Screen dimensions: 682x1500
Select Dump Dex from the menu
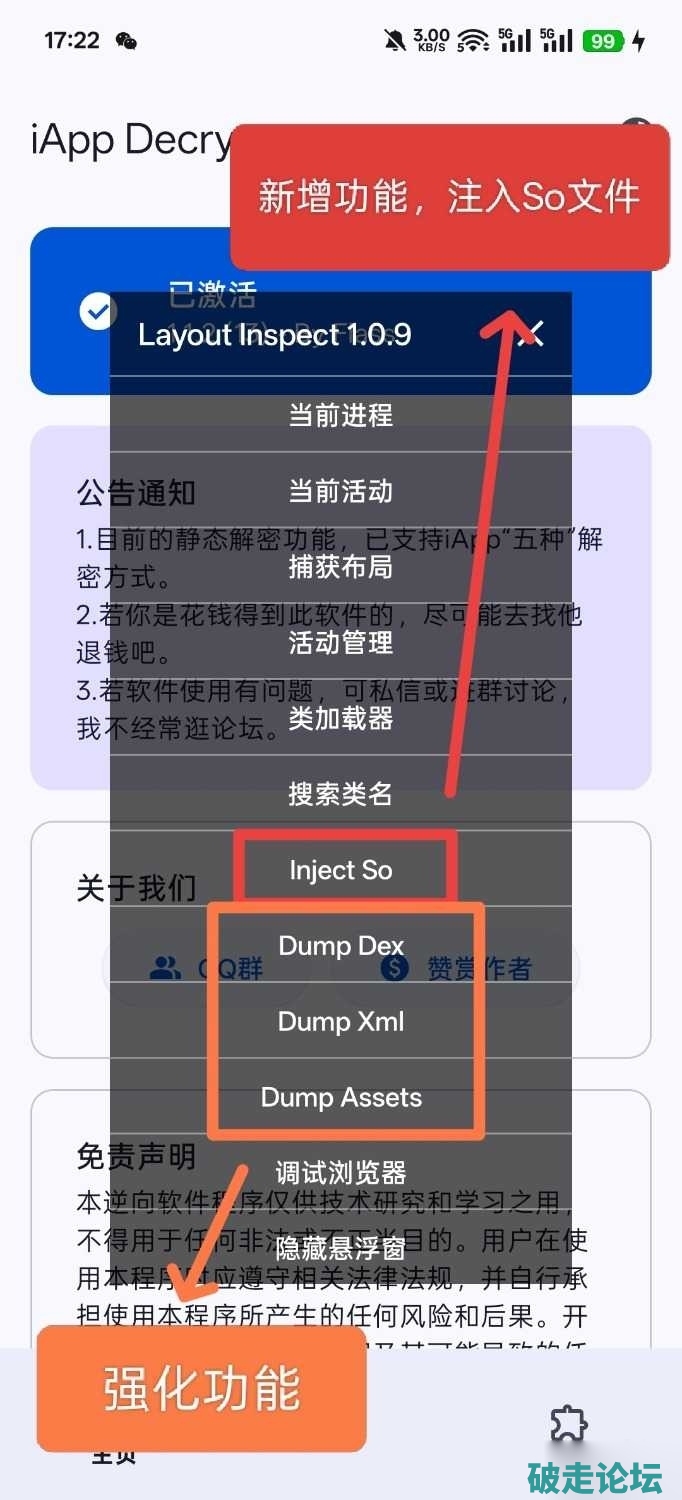pyautogui.click(x=340, y=946)
